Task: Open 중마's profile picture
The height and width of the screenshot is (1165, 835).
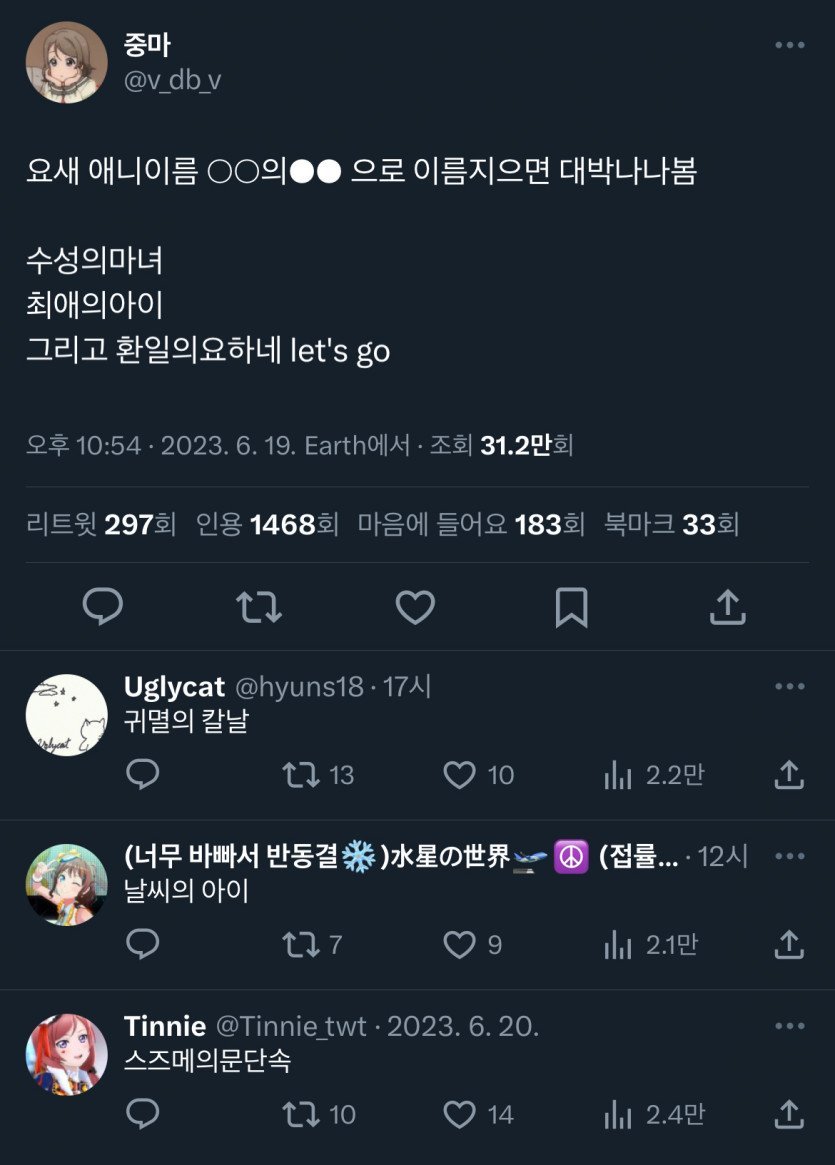Action: click(66, 62)
